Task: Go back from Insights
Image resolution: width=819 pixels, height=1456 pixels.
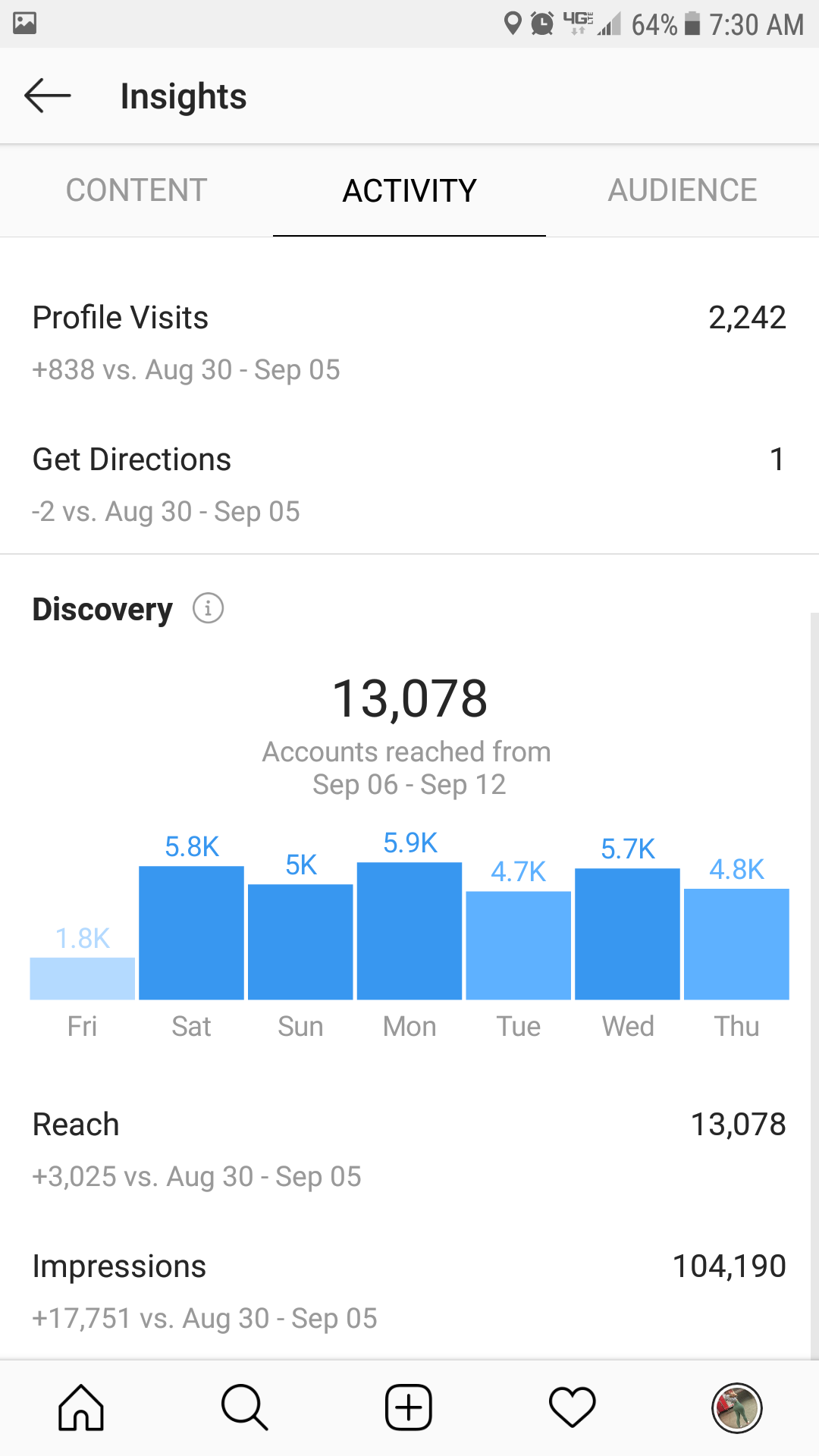Action: 47,96
